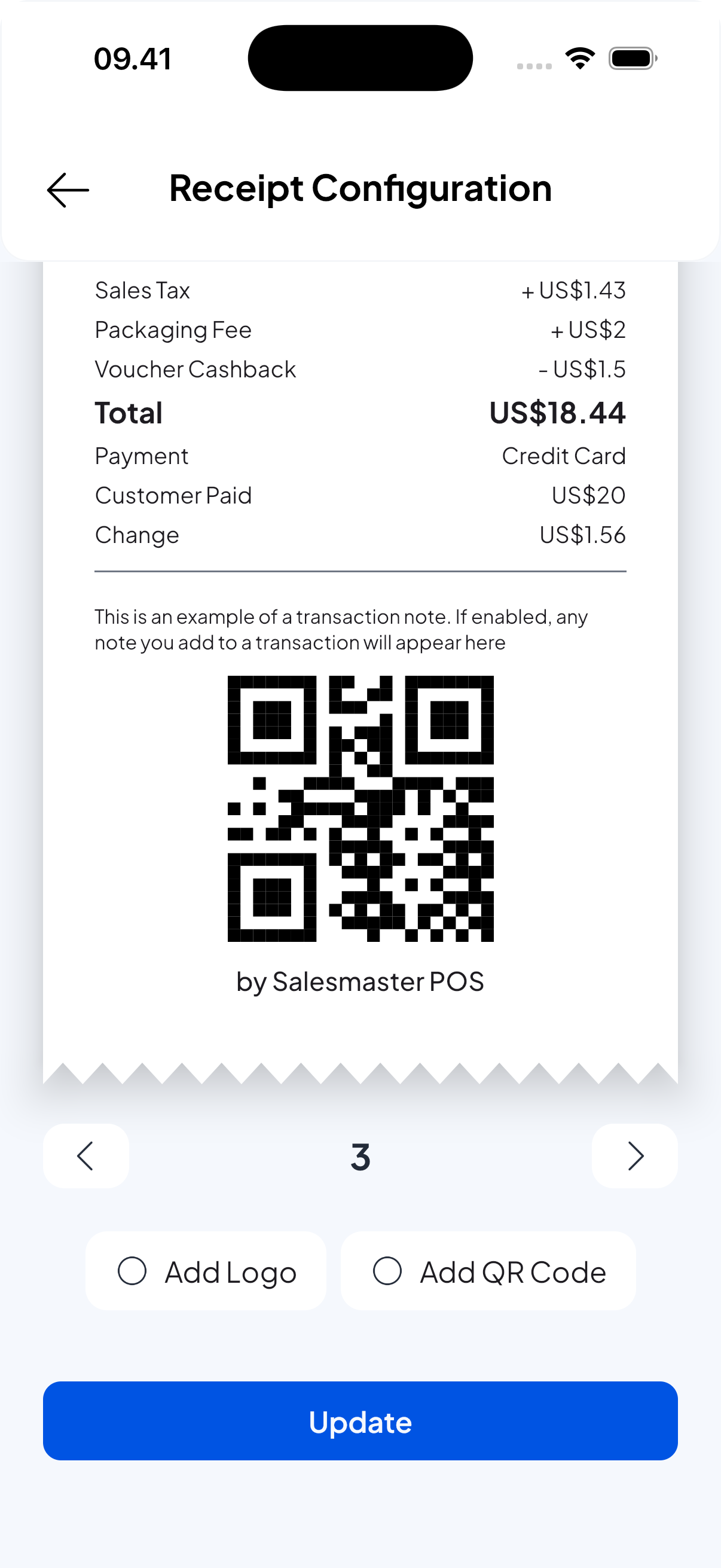This screenshot has height=1568, width=721.
Task: Click the Total amount US$18.44
Action: (x=557, y=413)
